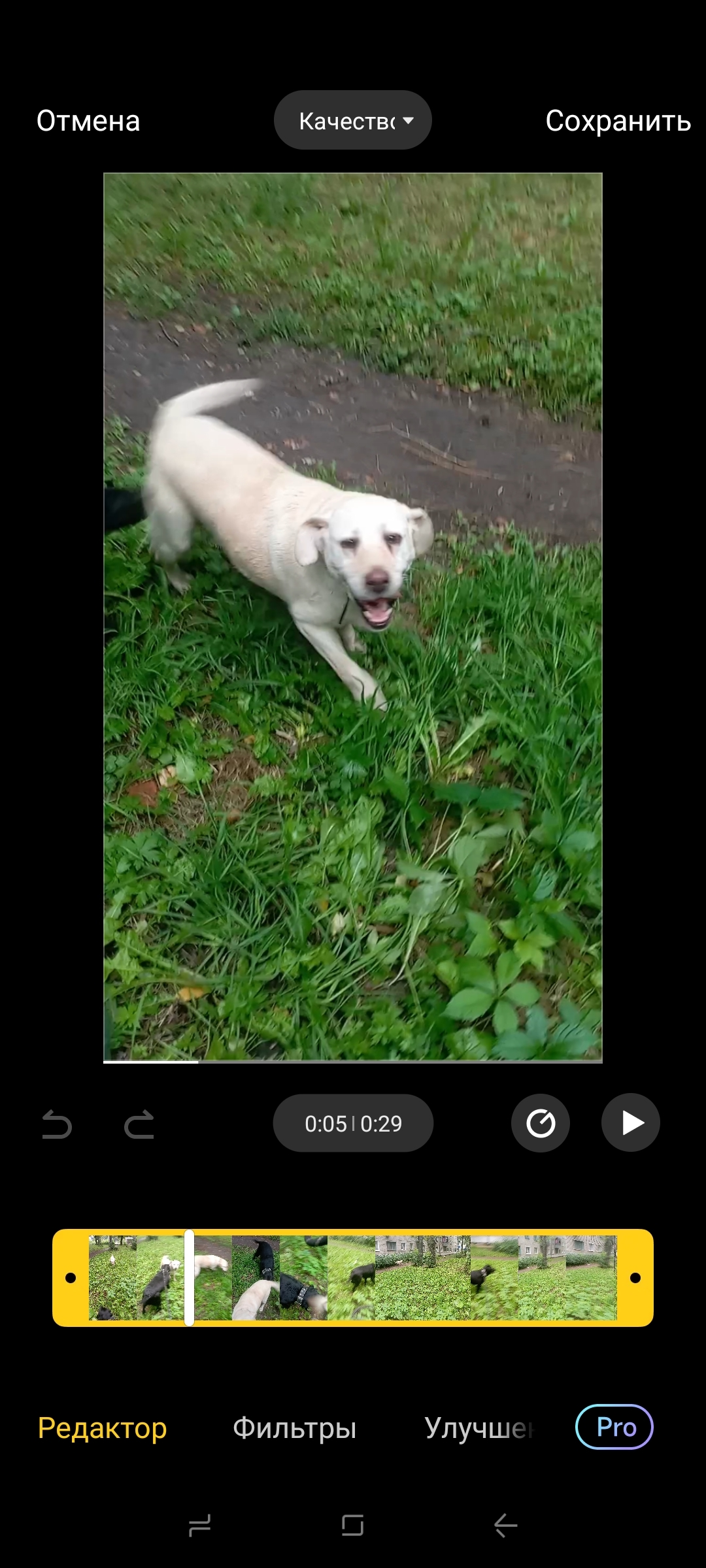Go to the home screen via navigation bar
706x1568 pixels.
tap(353, 1526)
